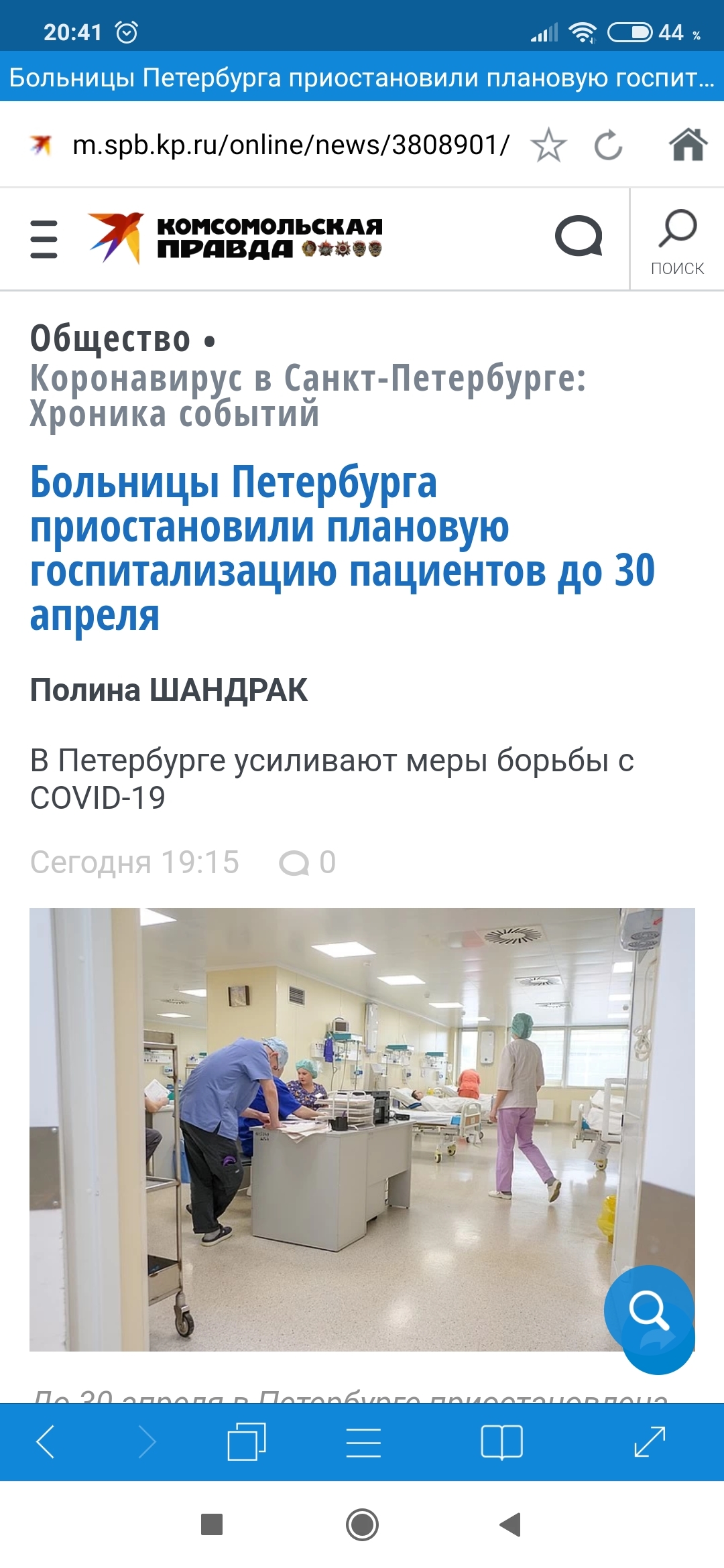The image size is (724, 1568).
Task: Open the bookmarks book icon
Action: point(501,1441)
